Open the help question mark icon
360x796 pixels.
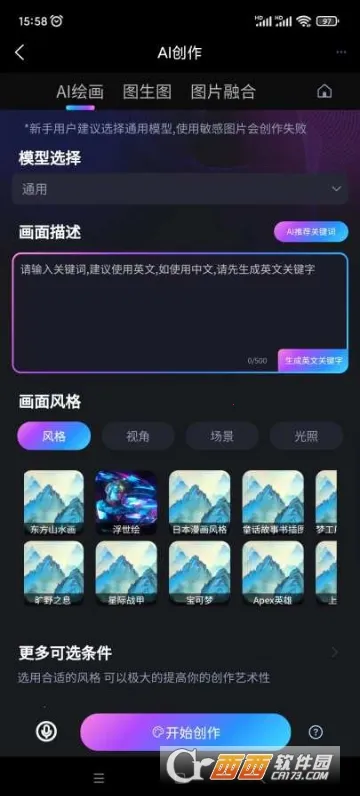click(x=316, y=732)
